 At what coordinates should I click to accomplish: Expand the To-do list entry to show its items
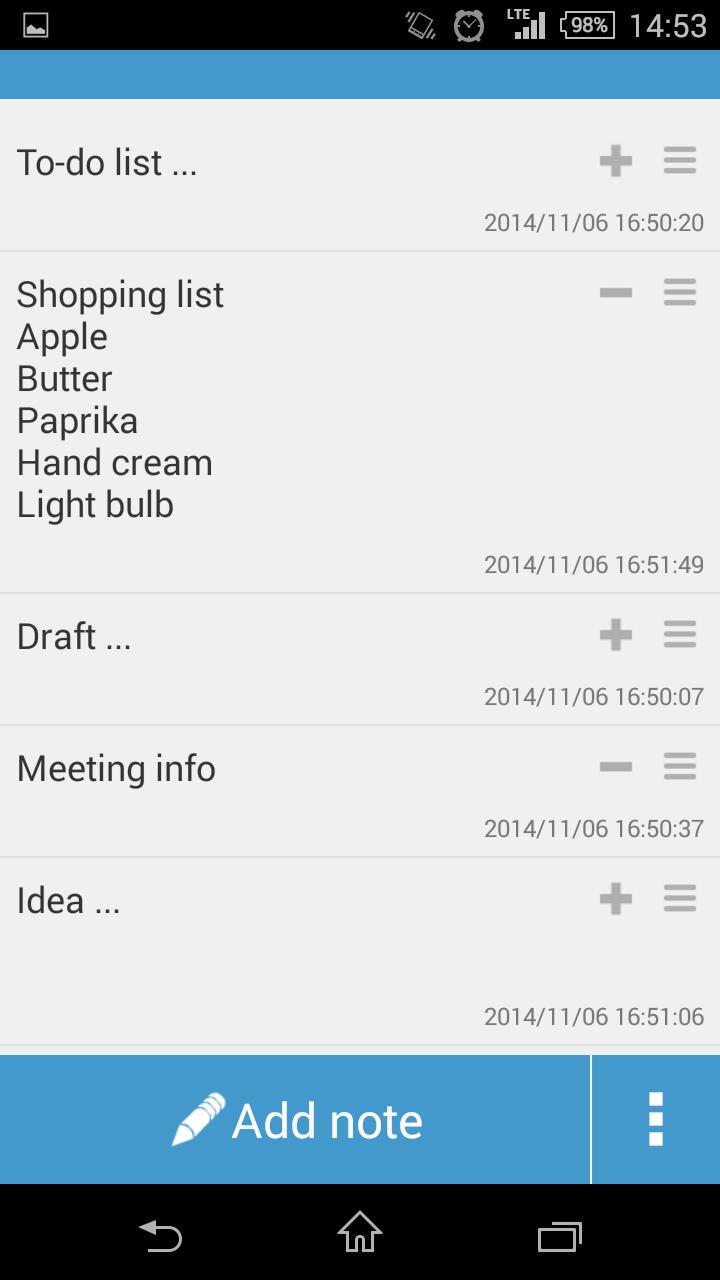pyautogui.click(x=616, y=160)
